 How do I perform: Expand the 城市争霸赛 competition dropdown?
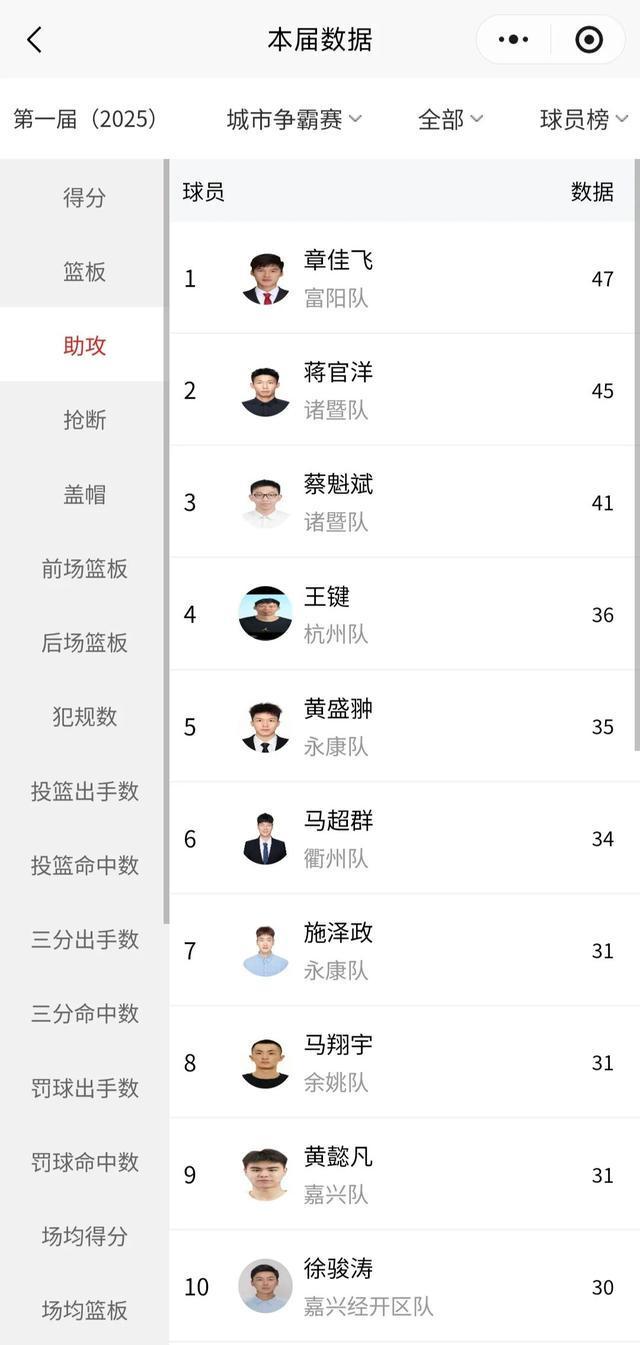[294, 119]
